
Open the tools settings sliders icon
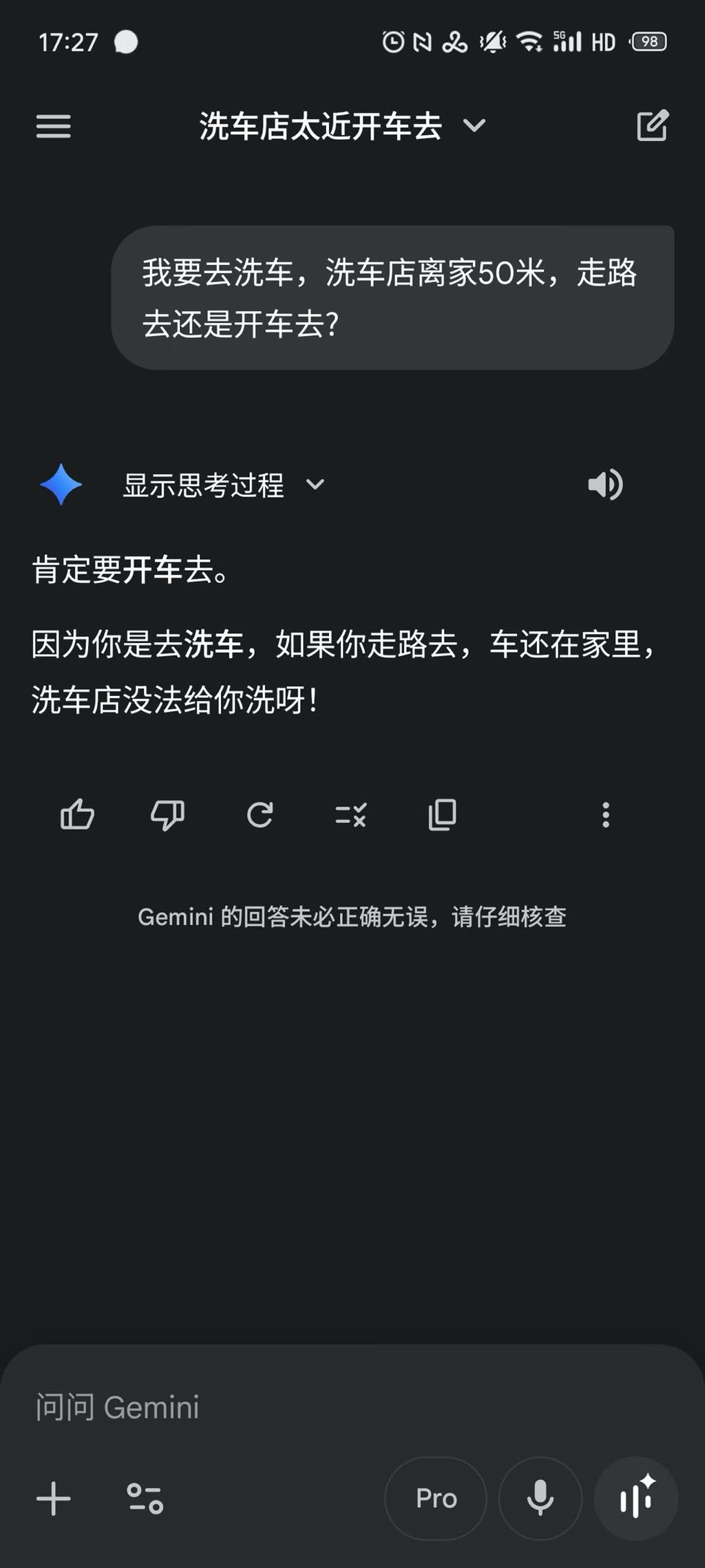(x=145, y=1498)
